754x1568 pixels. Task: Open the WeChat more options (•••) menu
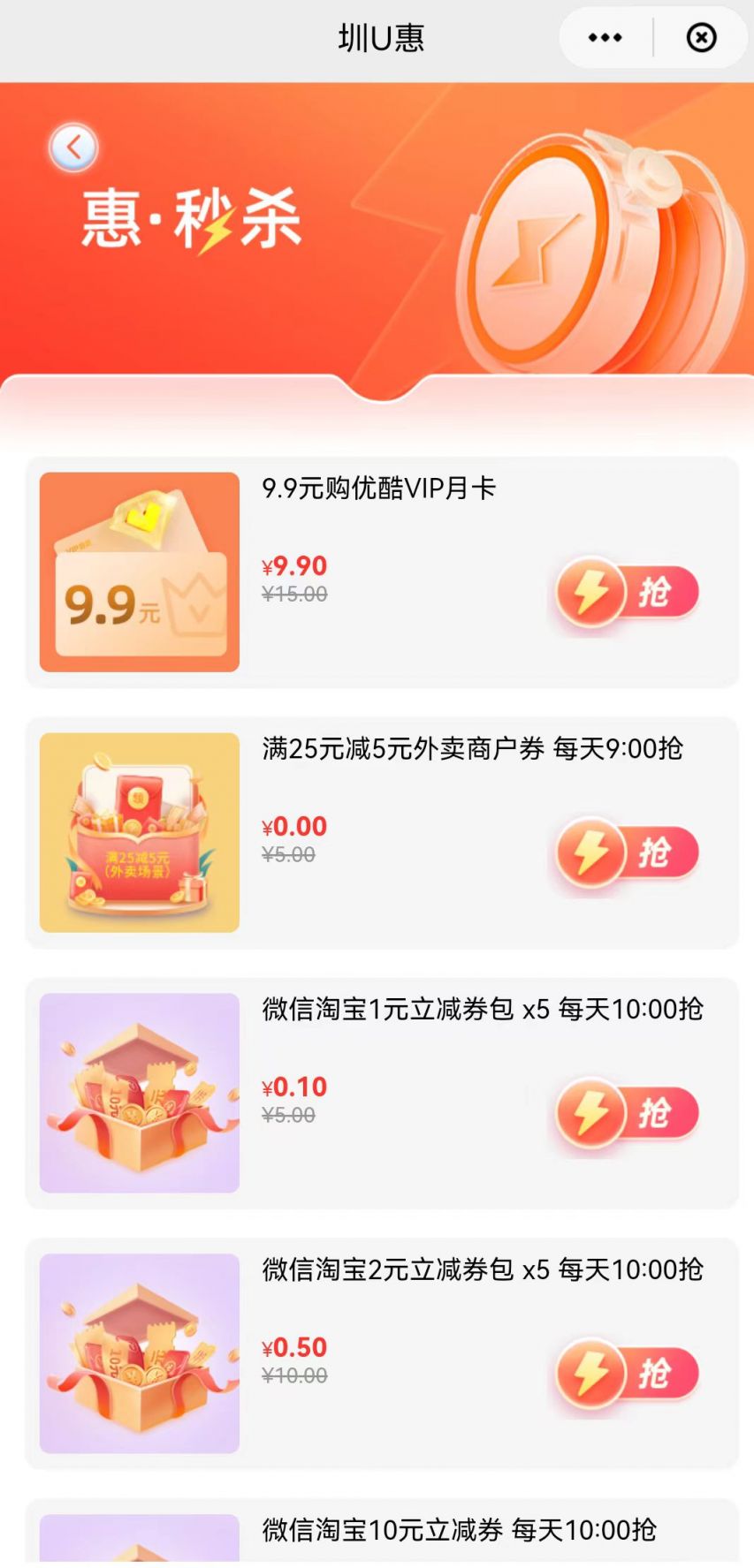(x=604, y=37)
